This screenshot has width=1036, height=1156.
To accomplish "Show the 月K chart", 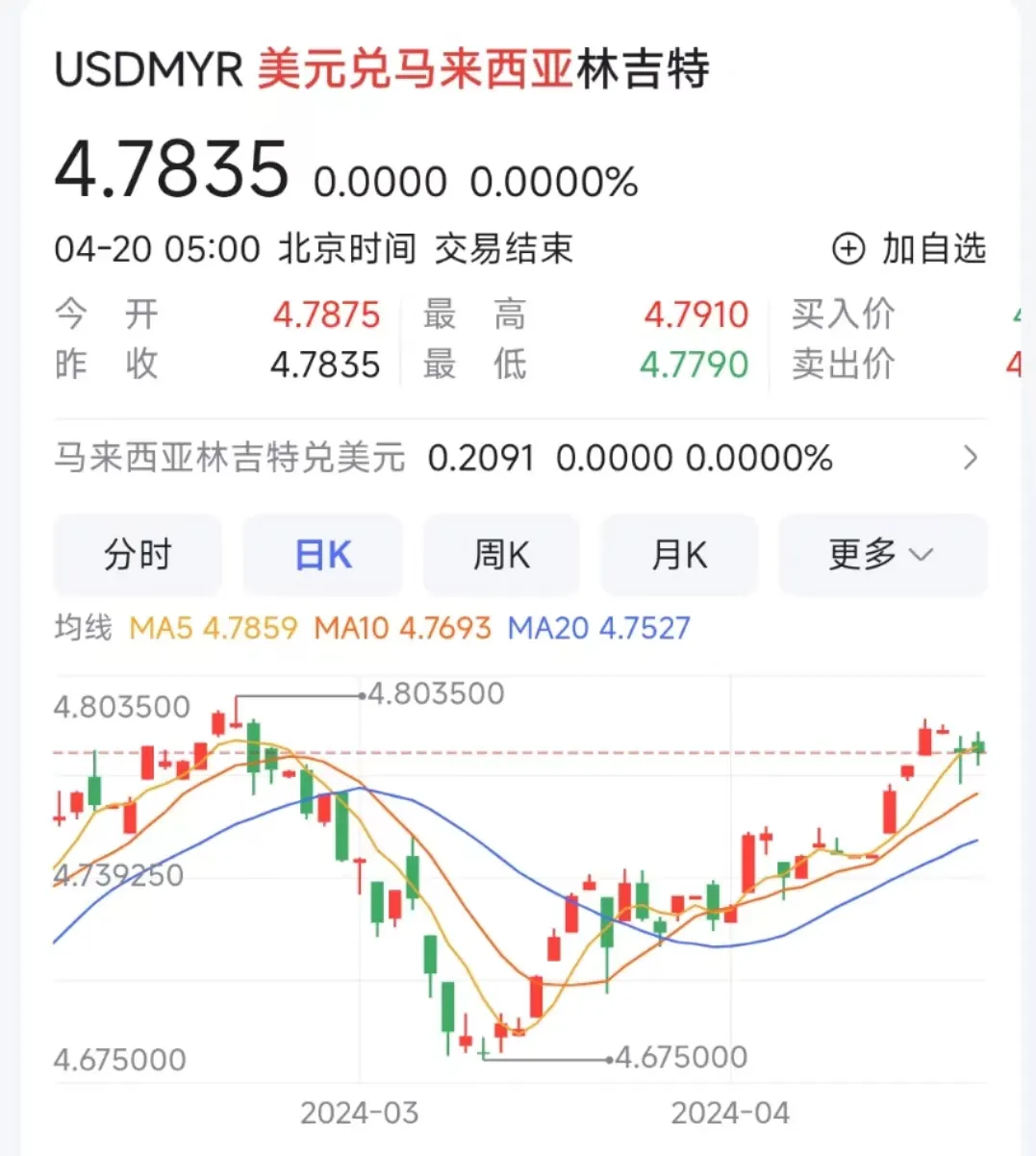I will pyautogui.click(x=679, y=555).
